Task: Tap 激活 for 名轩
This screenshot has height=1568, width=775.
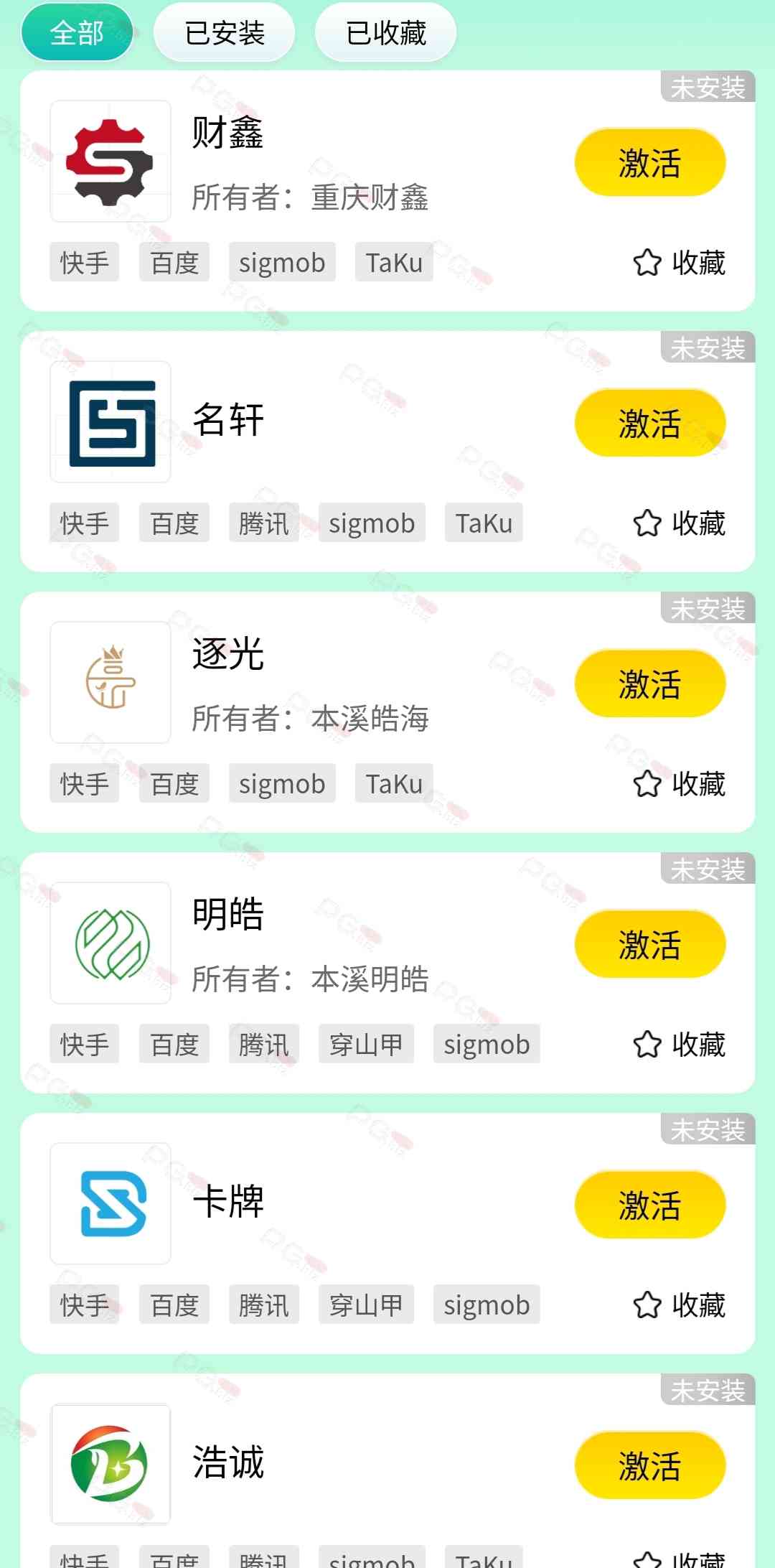Action: pyautogui.click(x=649, y=423)
